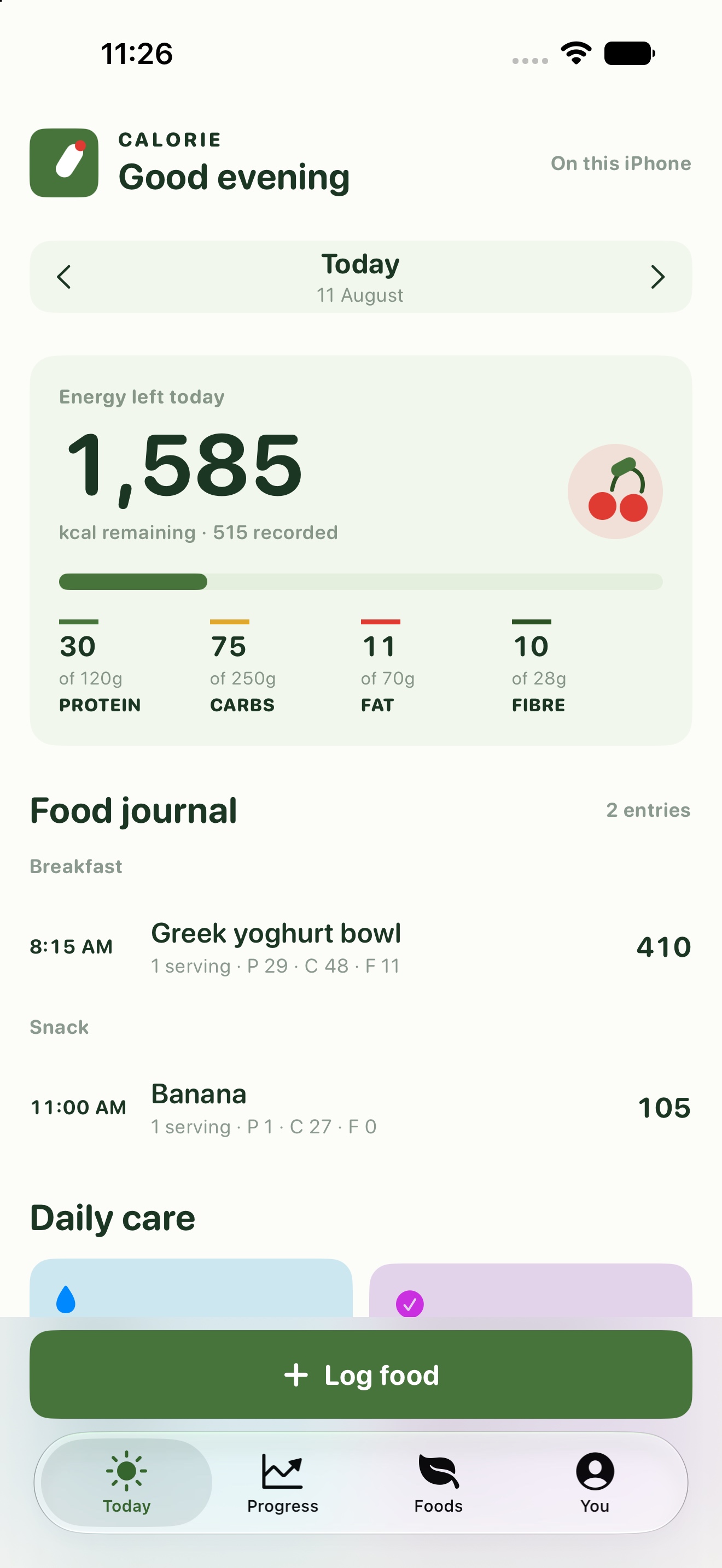
Task: Open the Banana snack entry
Action: coord(361,1108)
